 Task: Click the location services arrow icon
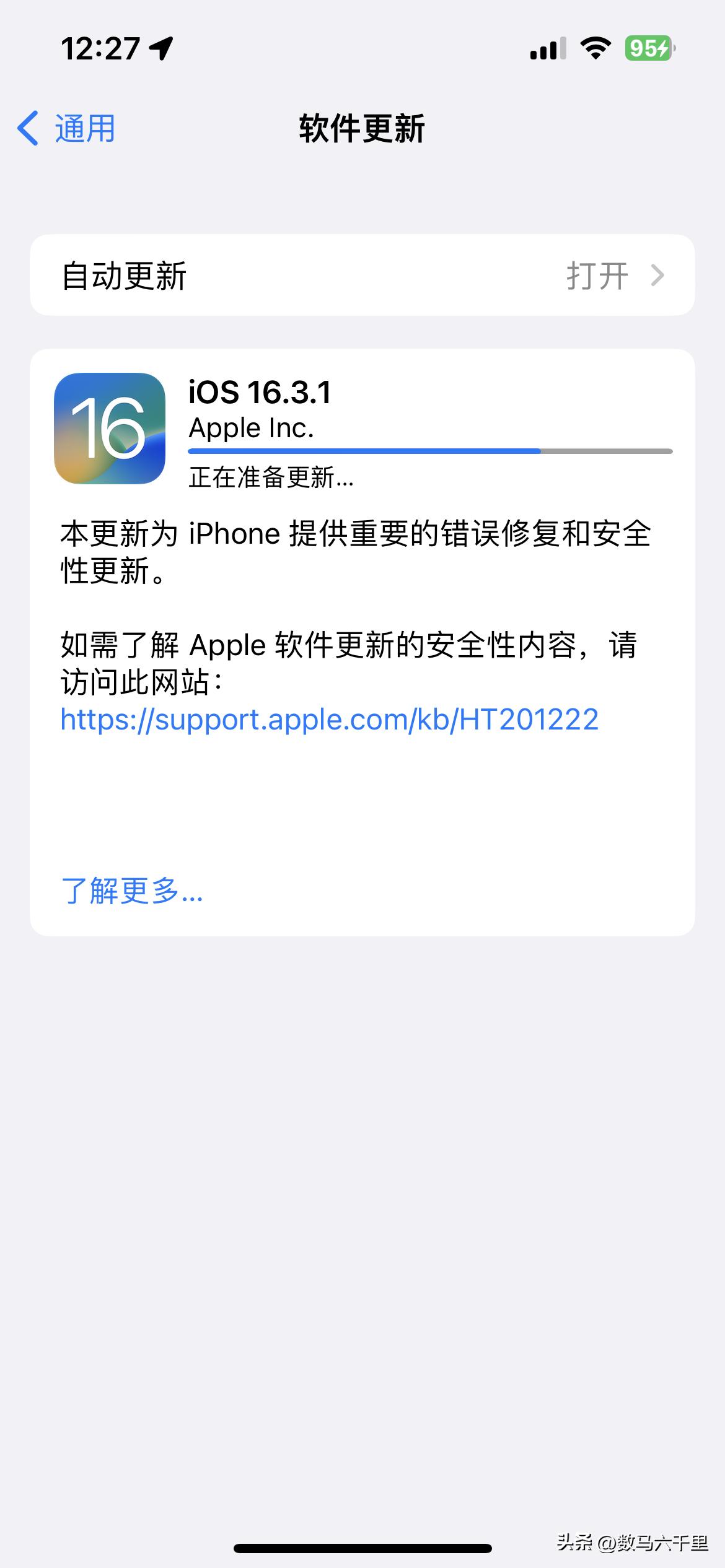(160, 48)
